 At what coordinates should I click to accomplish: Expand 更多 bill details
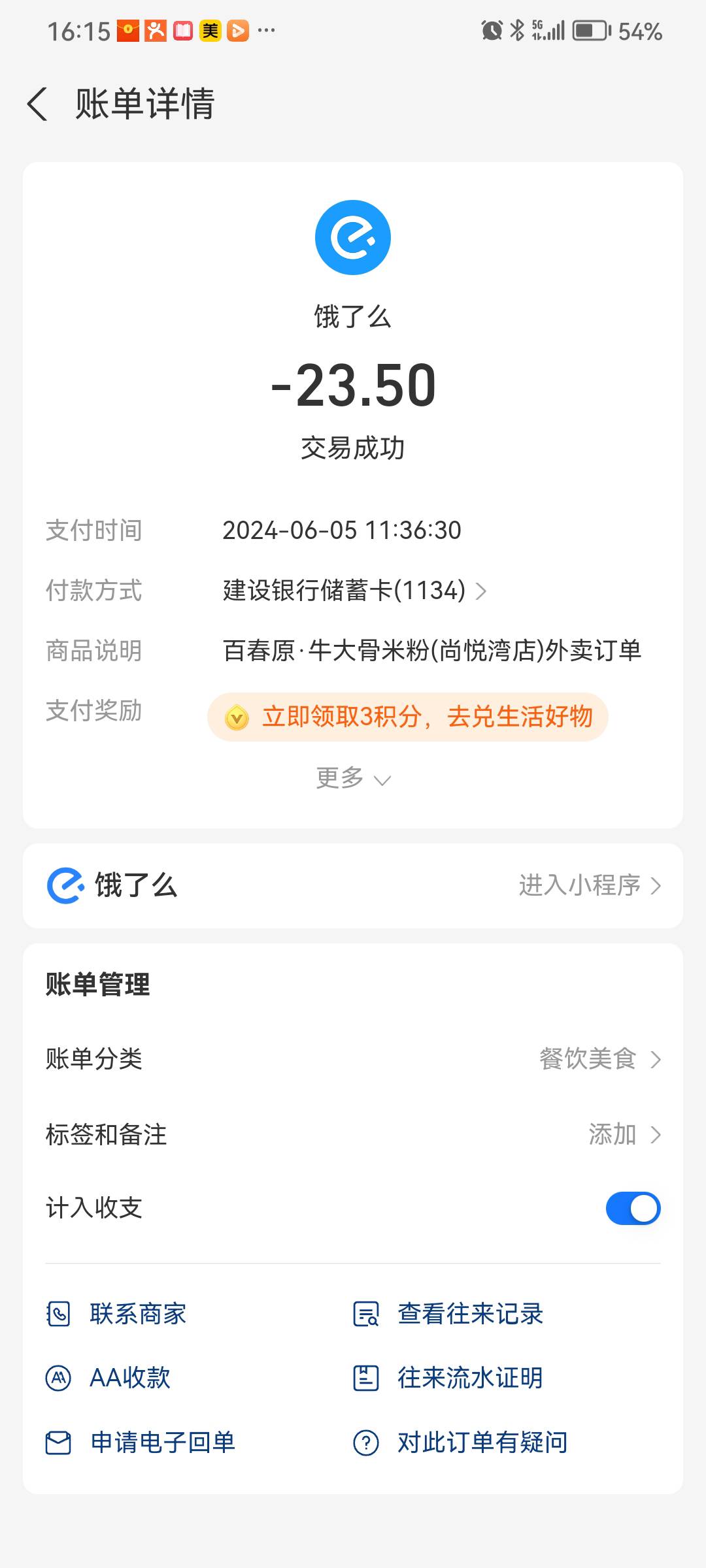click(x=353, y=778)
